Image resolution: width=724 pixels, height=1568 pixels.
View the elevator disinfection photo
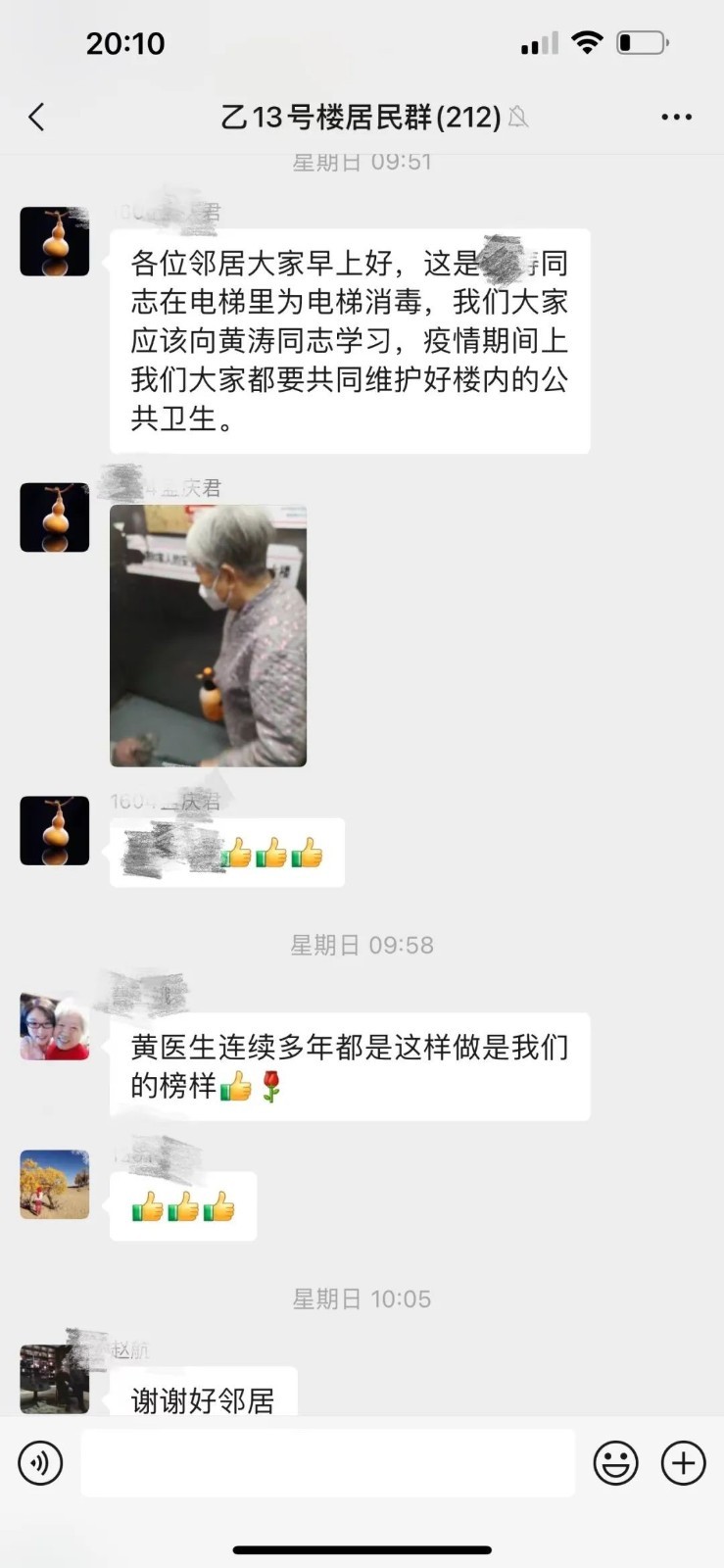pos(208,635)
